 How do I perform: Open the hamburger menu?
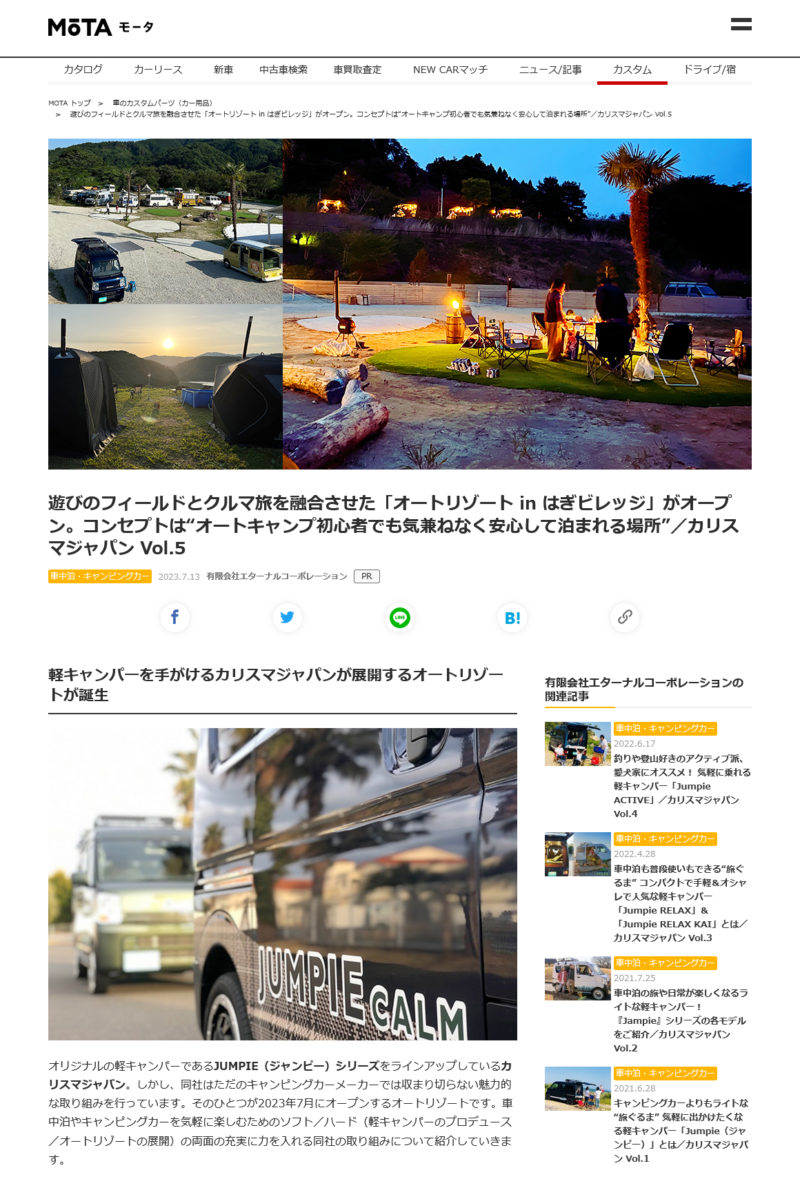tap(740, 25)
